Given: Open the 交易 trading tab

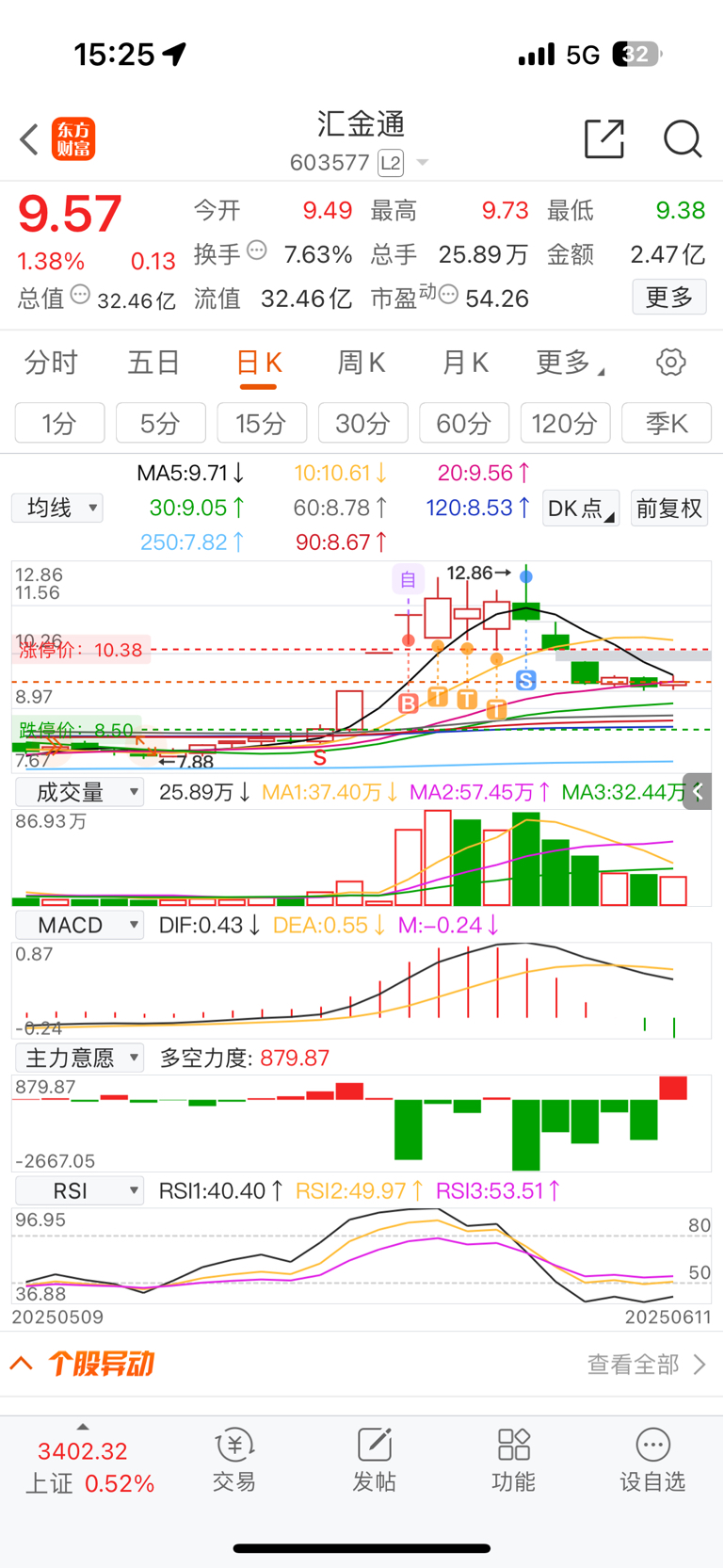Looking at the screenshot, I should (x=234, y=1460).
